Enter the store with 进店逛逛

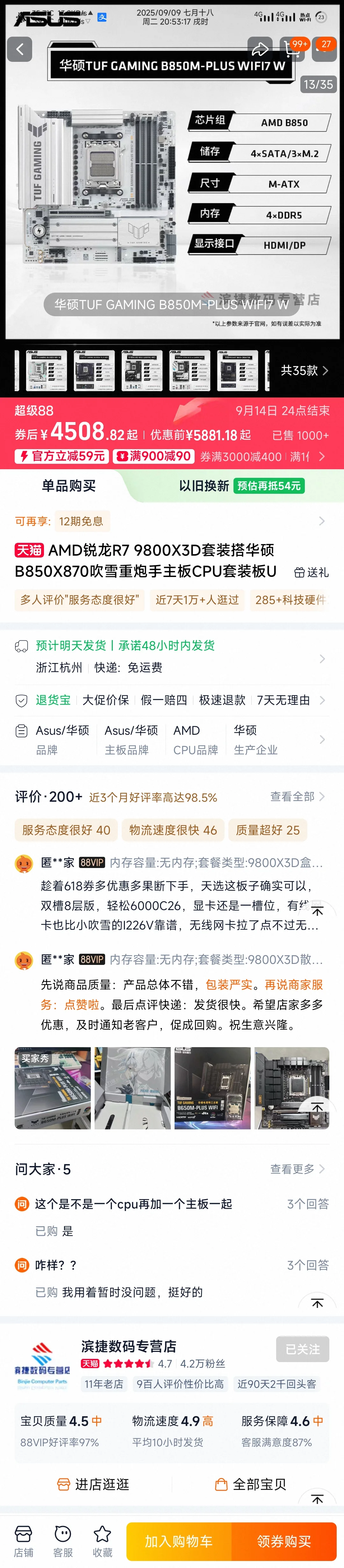94,1484
